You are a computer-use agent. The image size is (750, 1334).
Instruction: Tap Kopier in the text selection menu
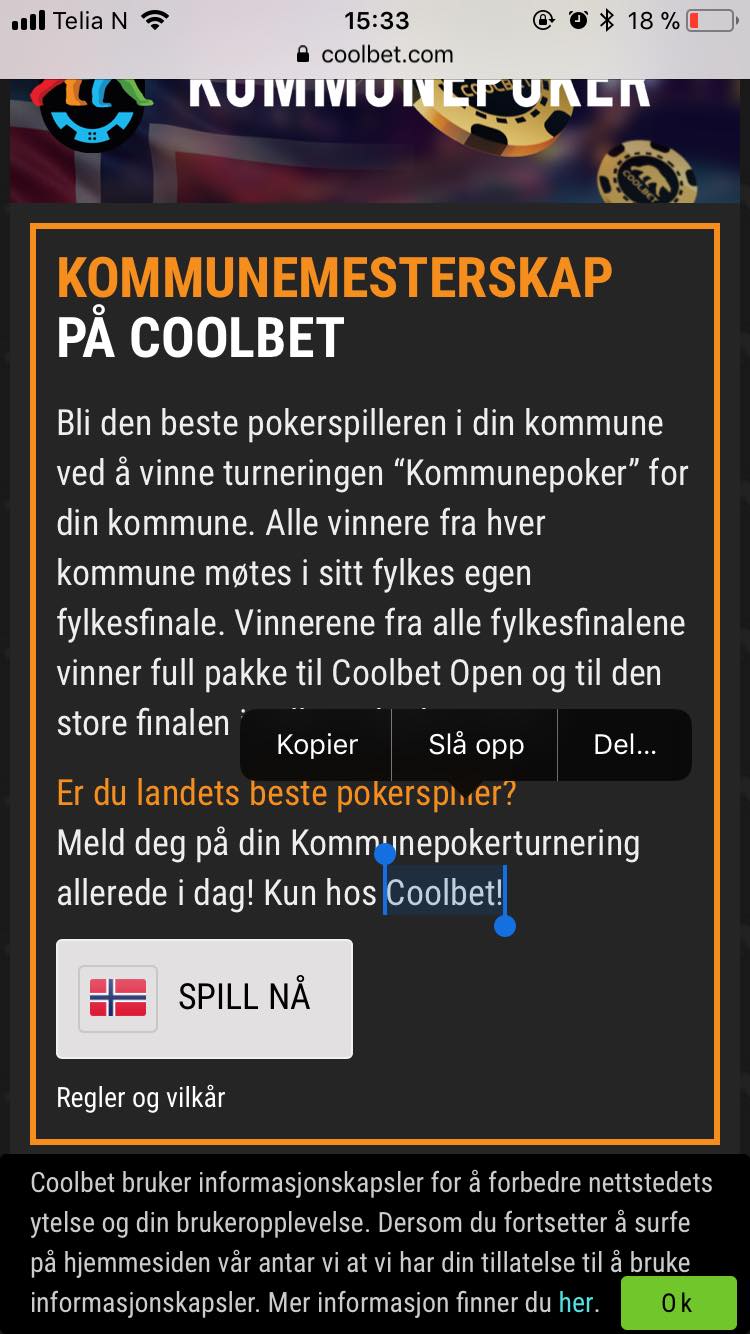click(x=316, y=745)
